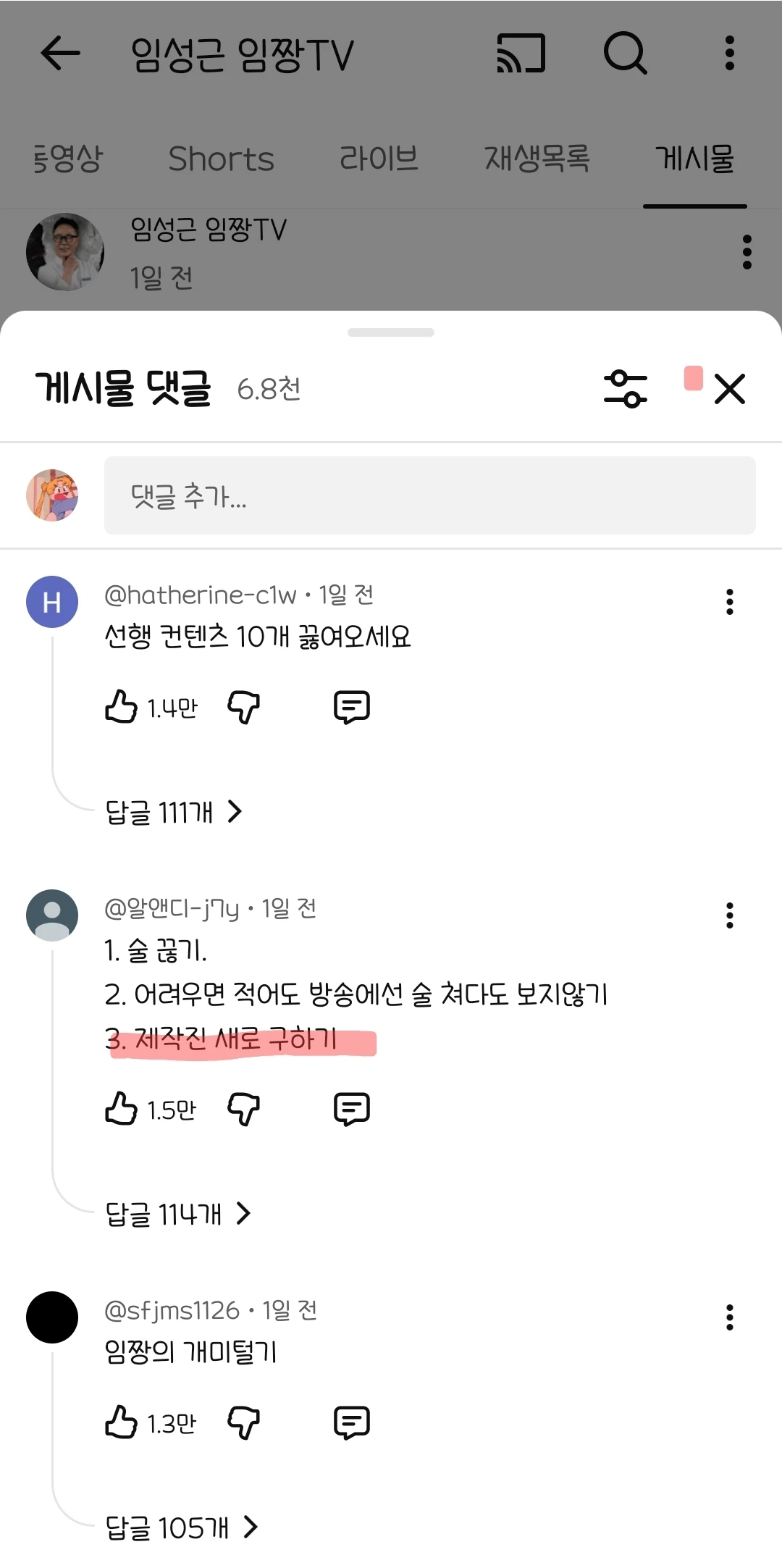Like the comment by @알앤디-j7y

[122, 1109]
